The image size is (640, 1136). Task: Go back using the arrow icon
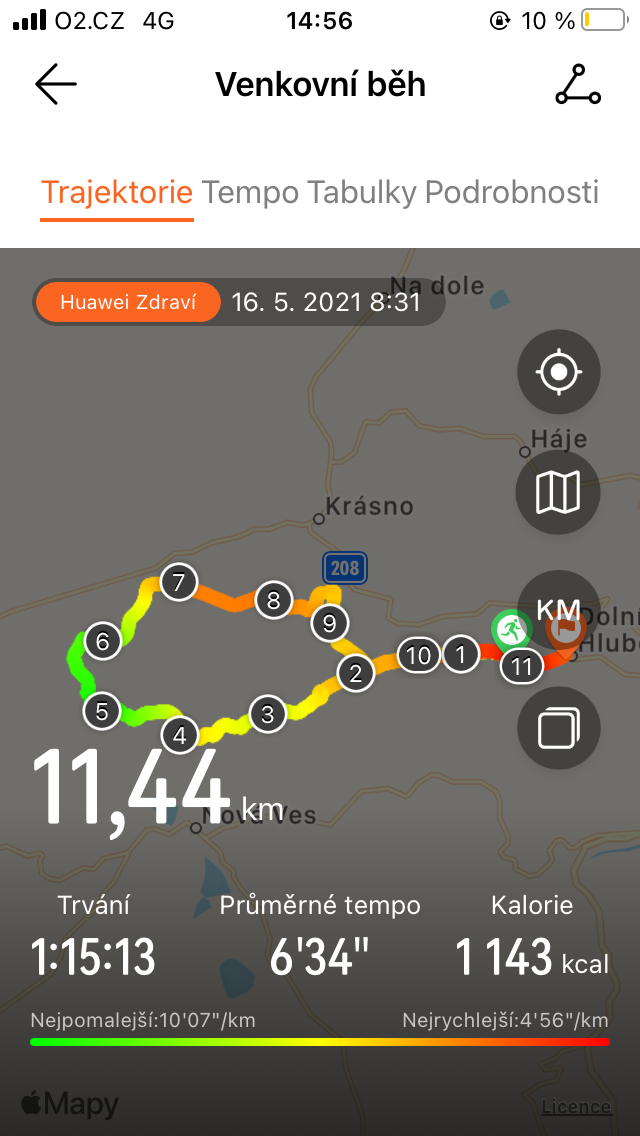[56, 85]
